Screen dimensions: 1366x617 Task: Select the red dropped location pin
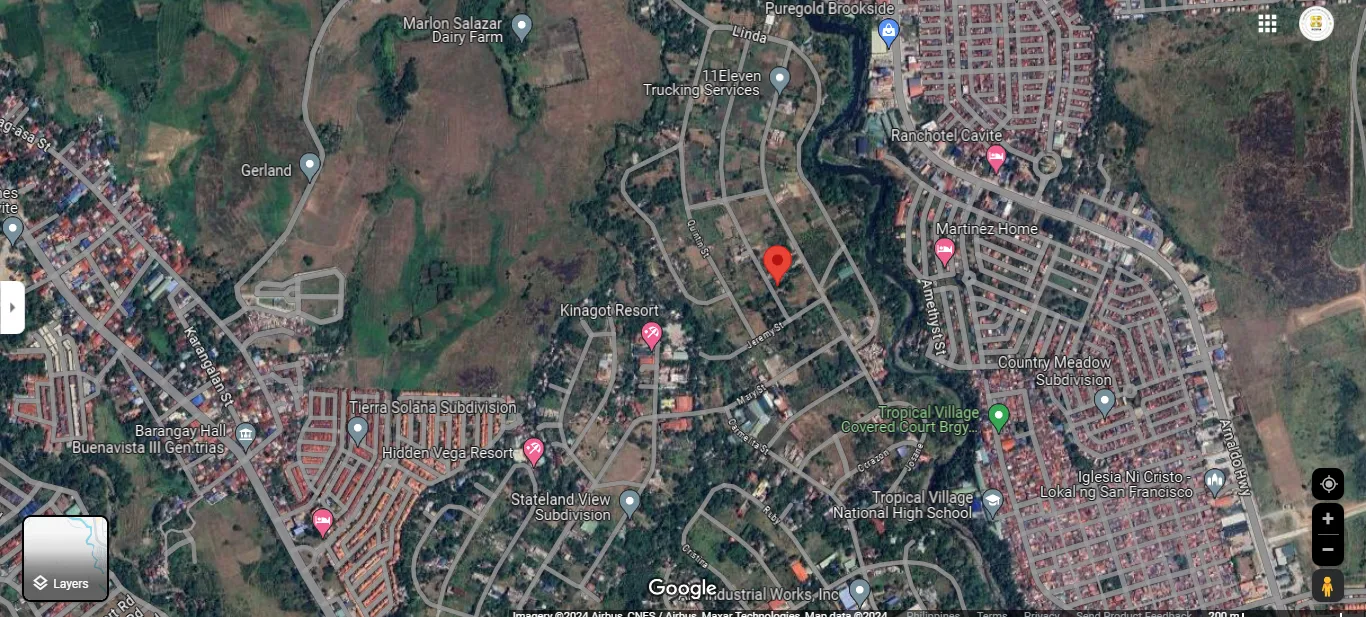[778, 265]
